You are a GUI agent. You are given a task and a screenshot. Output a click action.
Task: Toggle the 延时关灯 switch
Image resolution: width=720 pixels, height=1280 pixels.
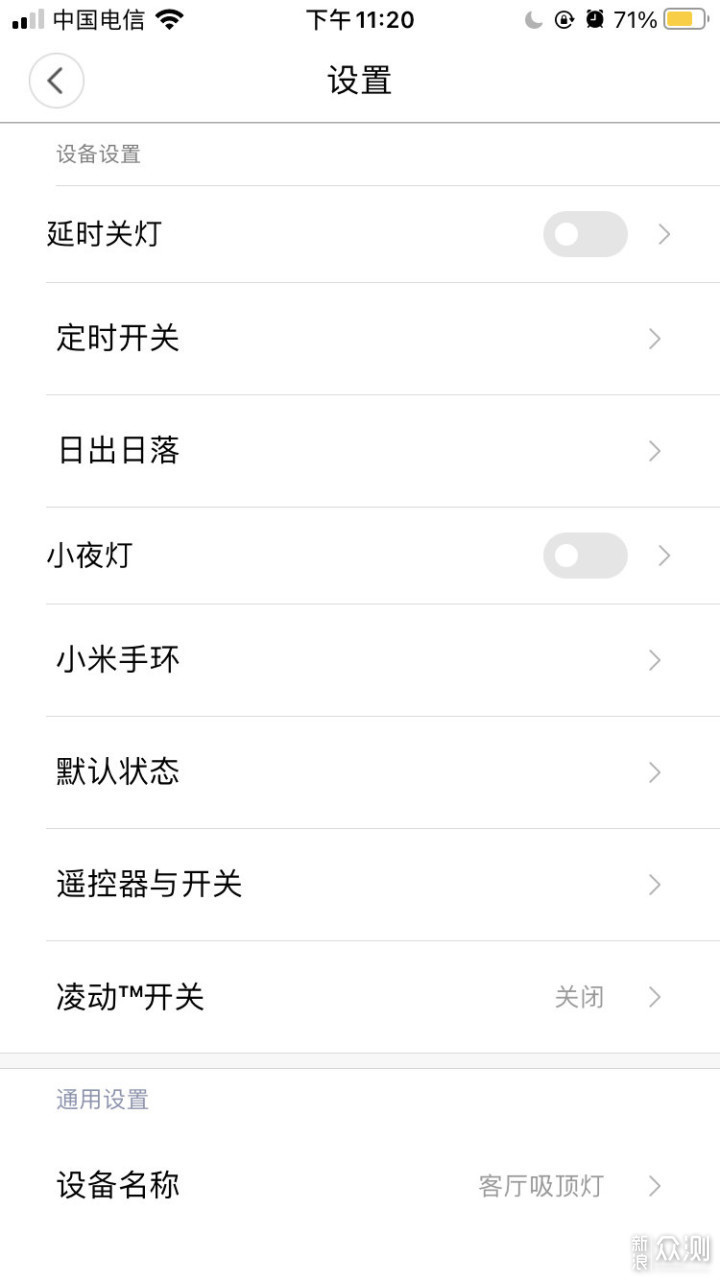coord(585,234)
